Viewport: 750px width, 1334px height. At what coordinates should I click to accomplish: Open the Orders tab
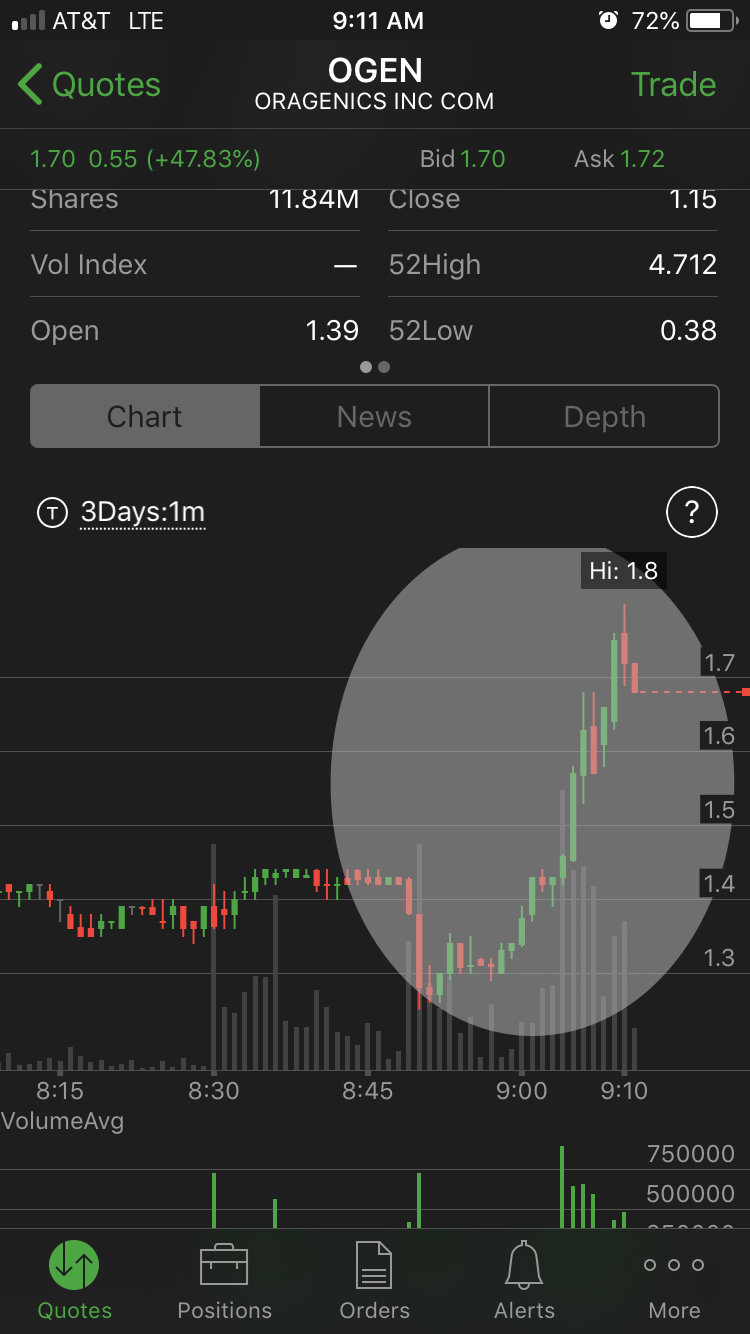[374, 1280]
